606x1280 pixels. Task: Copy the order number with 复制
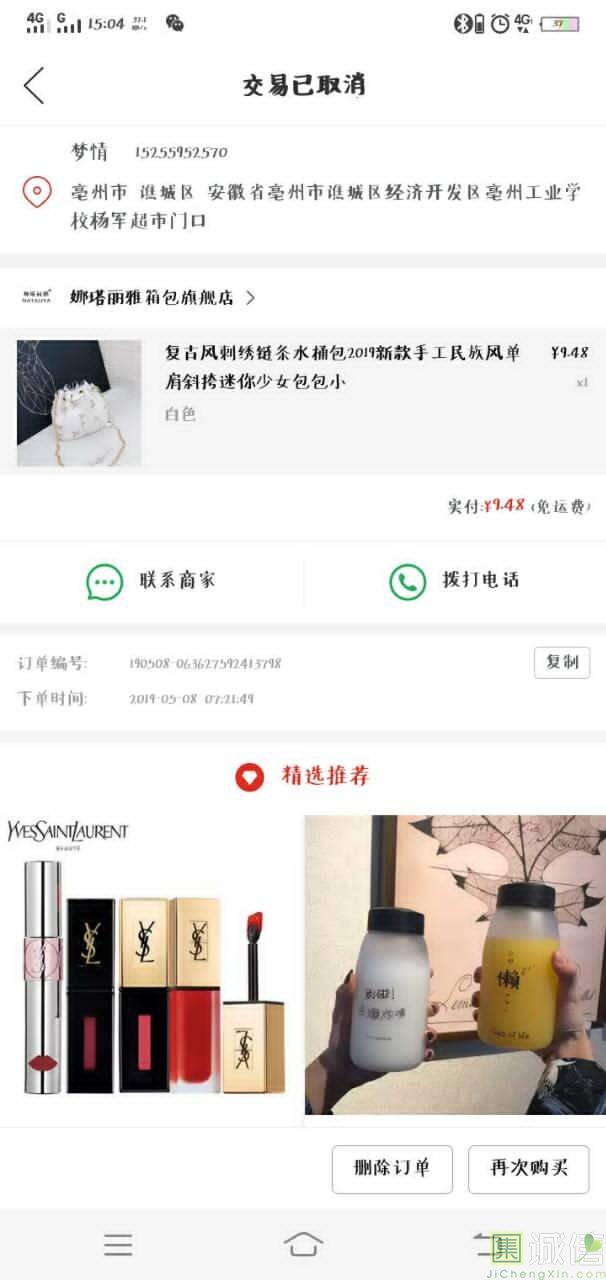561,662
